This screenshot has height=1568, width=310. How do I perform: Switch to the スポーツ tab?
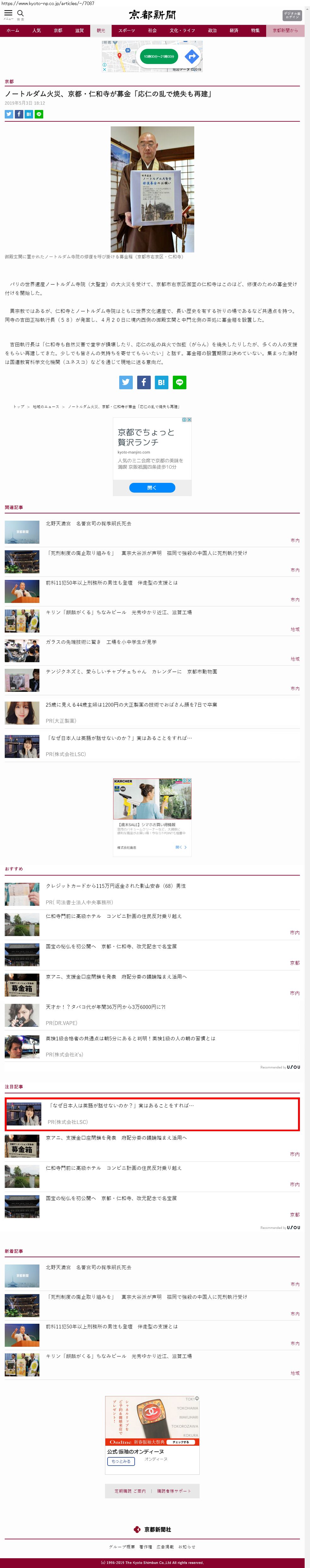tap(127, 31)
